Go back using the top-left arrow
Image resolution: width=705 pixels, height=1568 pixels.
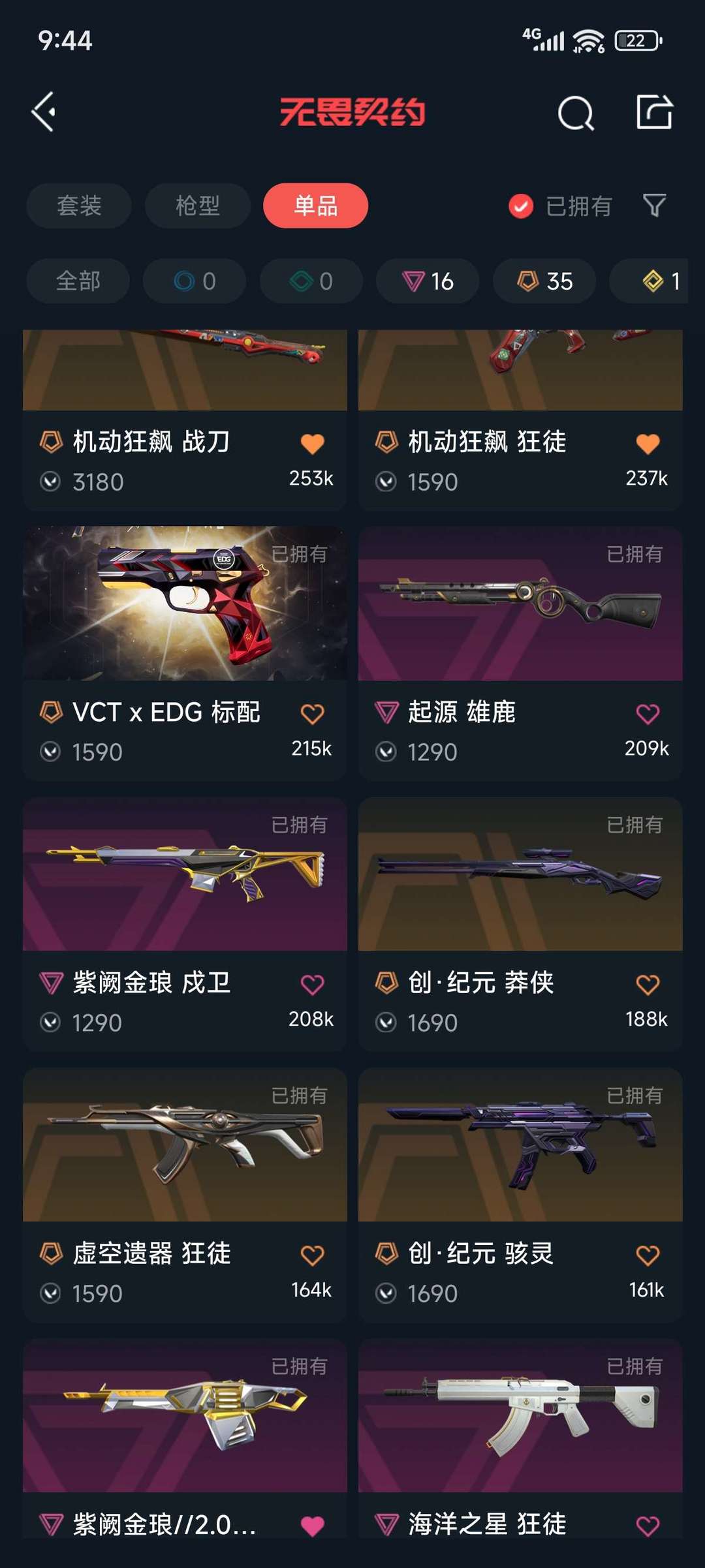pos(44,112)
